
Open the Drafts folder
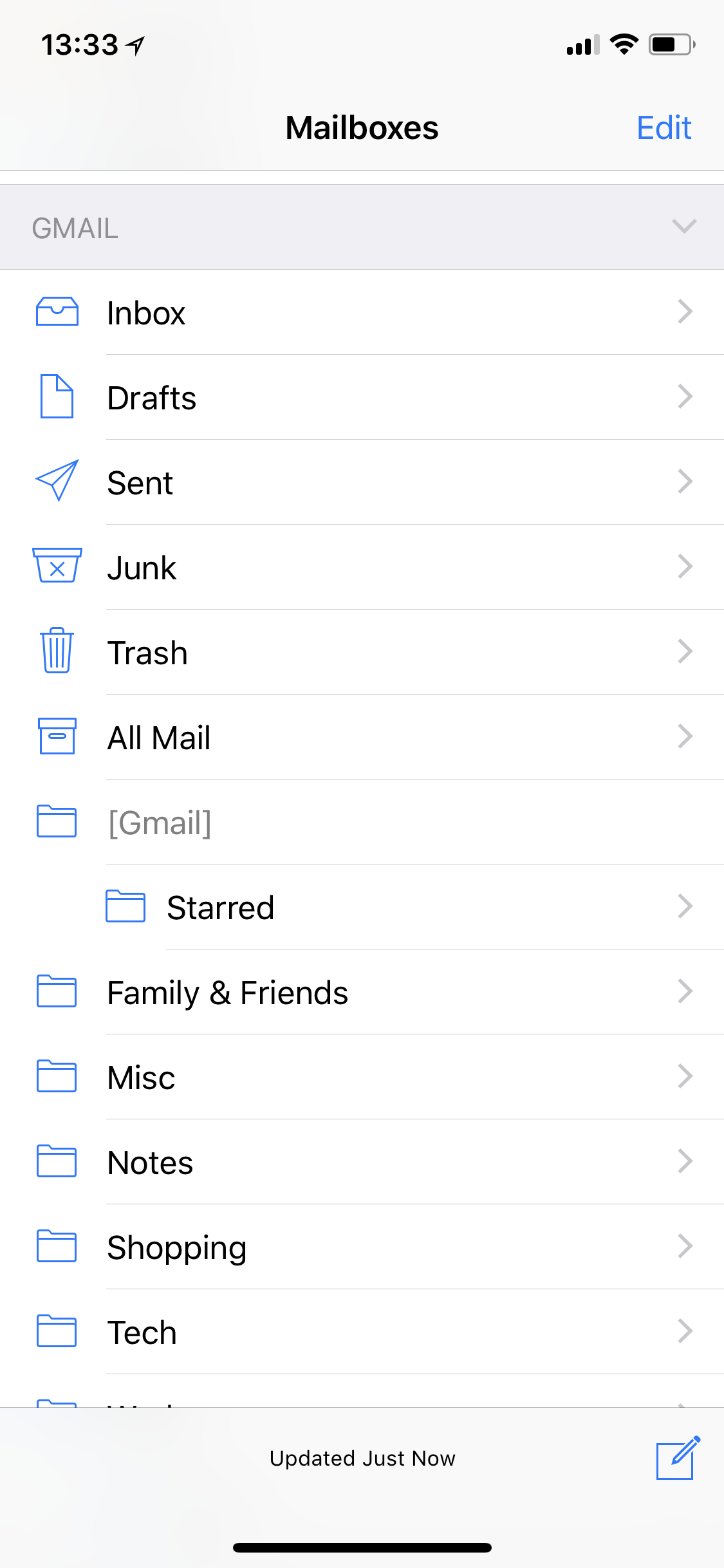(x=362, y=398)
